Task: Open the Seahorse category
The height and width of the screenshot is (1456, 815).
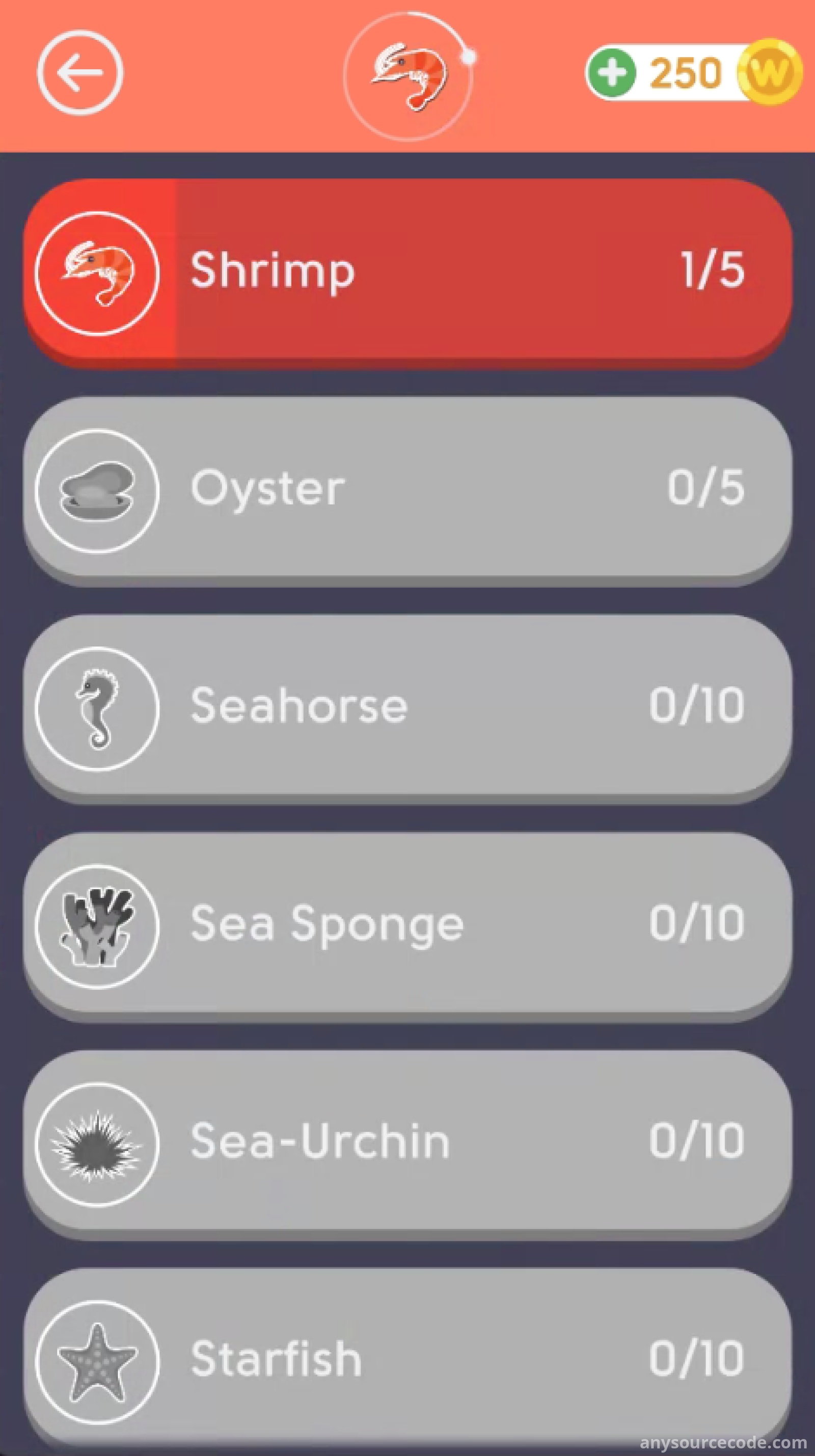Action: tap(407, 709)
